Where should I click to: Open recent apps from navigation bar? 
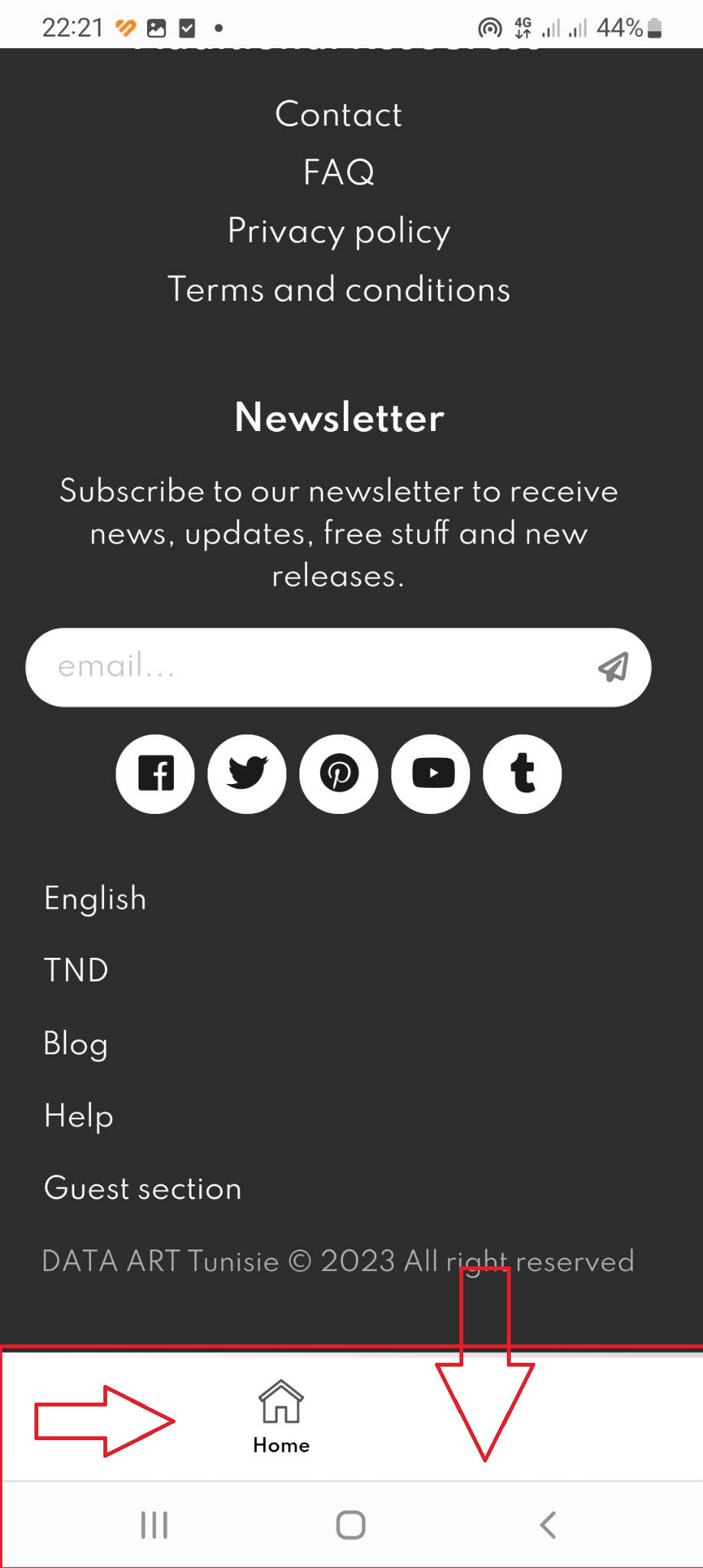tap(154, 1525)
